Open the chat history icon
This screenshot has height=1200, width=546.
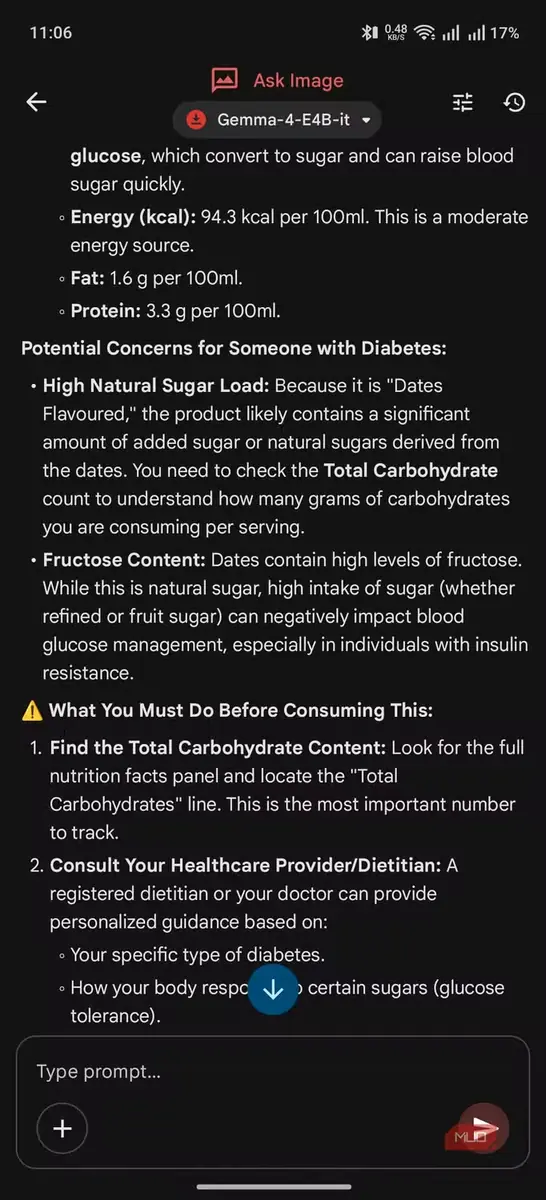pos(514,102)
